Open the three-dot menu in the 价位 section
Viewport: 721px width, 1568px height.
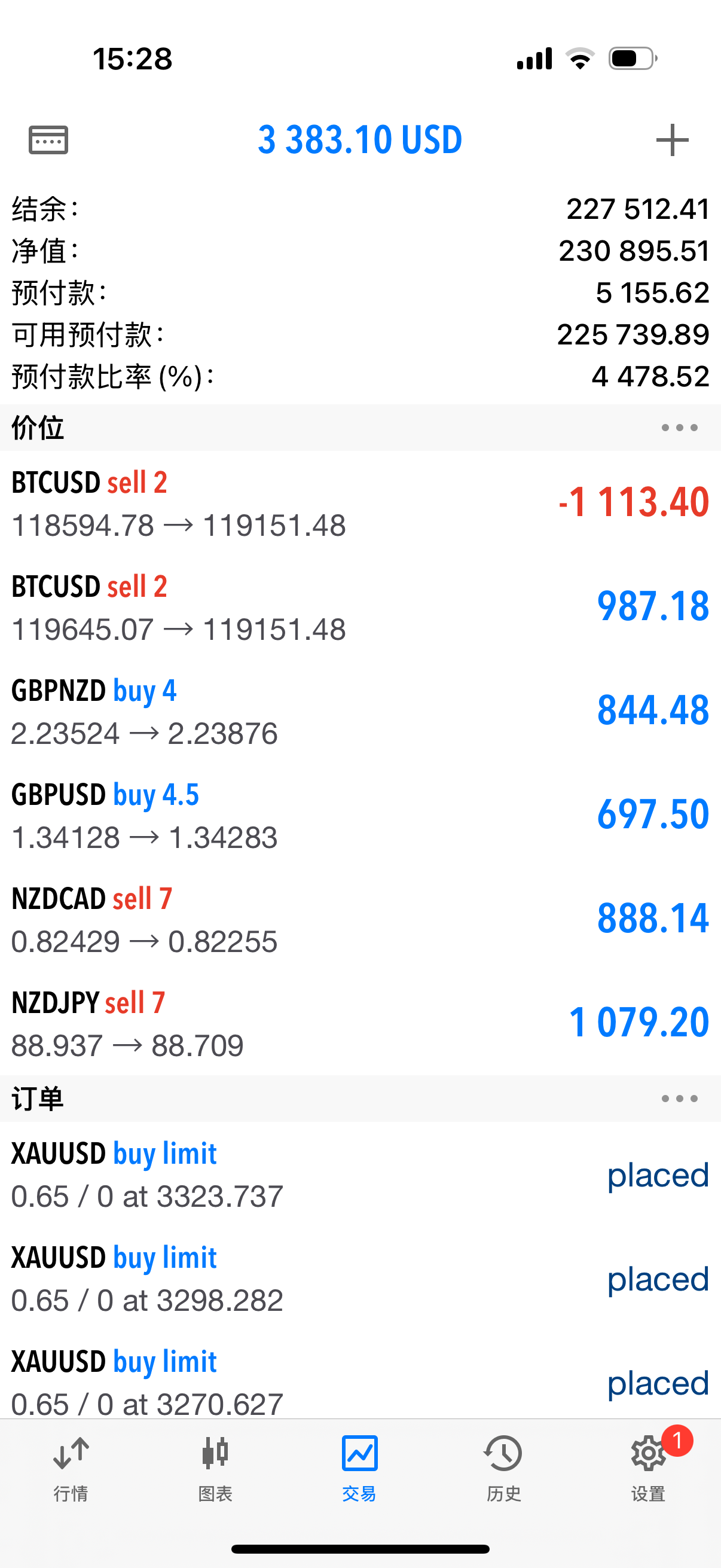point(680,428)
